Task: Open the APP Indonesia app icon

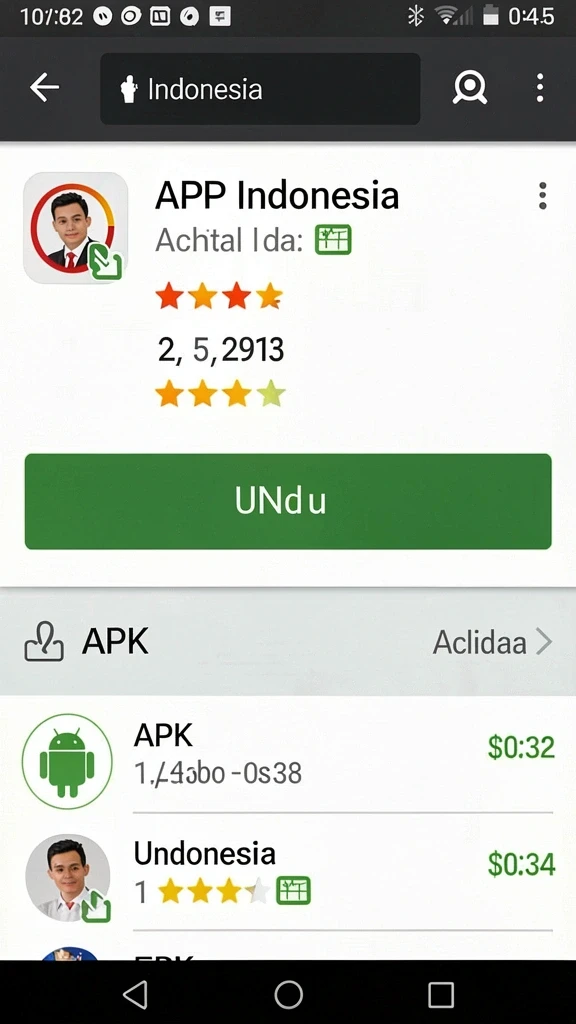Action: click(x=76, y=228)
